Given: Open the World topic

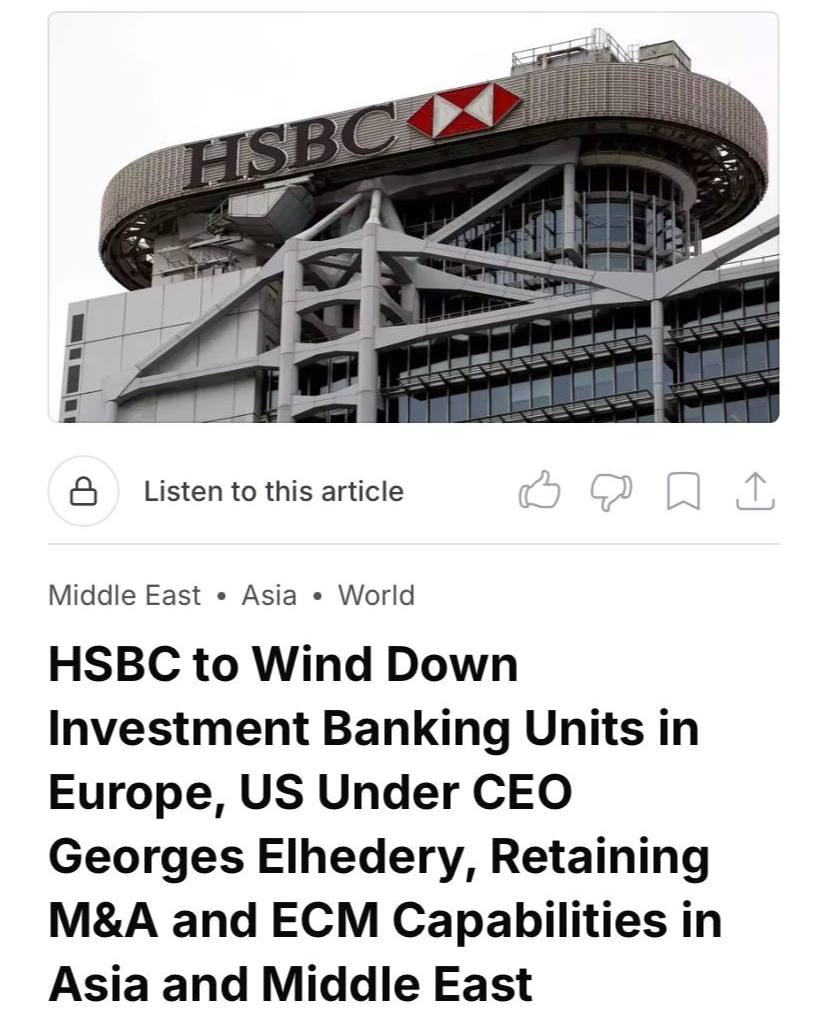Looking at the screenshot, I should [376, 596].
